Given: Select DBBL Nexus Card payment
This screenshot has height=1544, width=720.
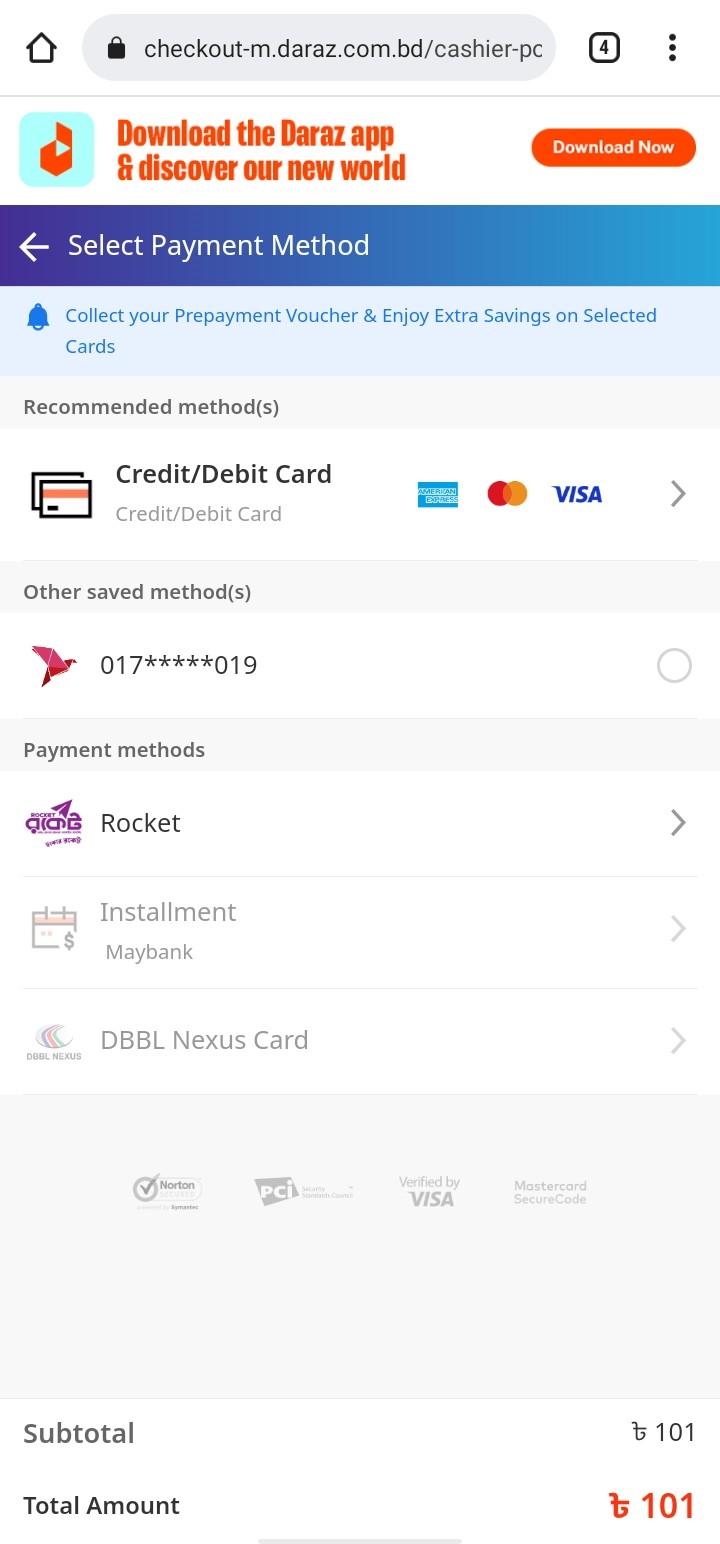Looking at the screenshot, I should pos(360,1041).
